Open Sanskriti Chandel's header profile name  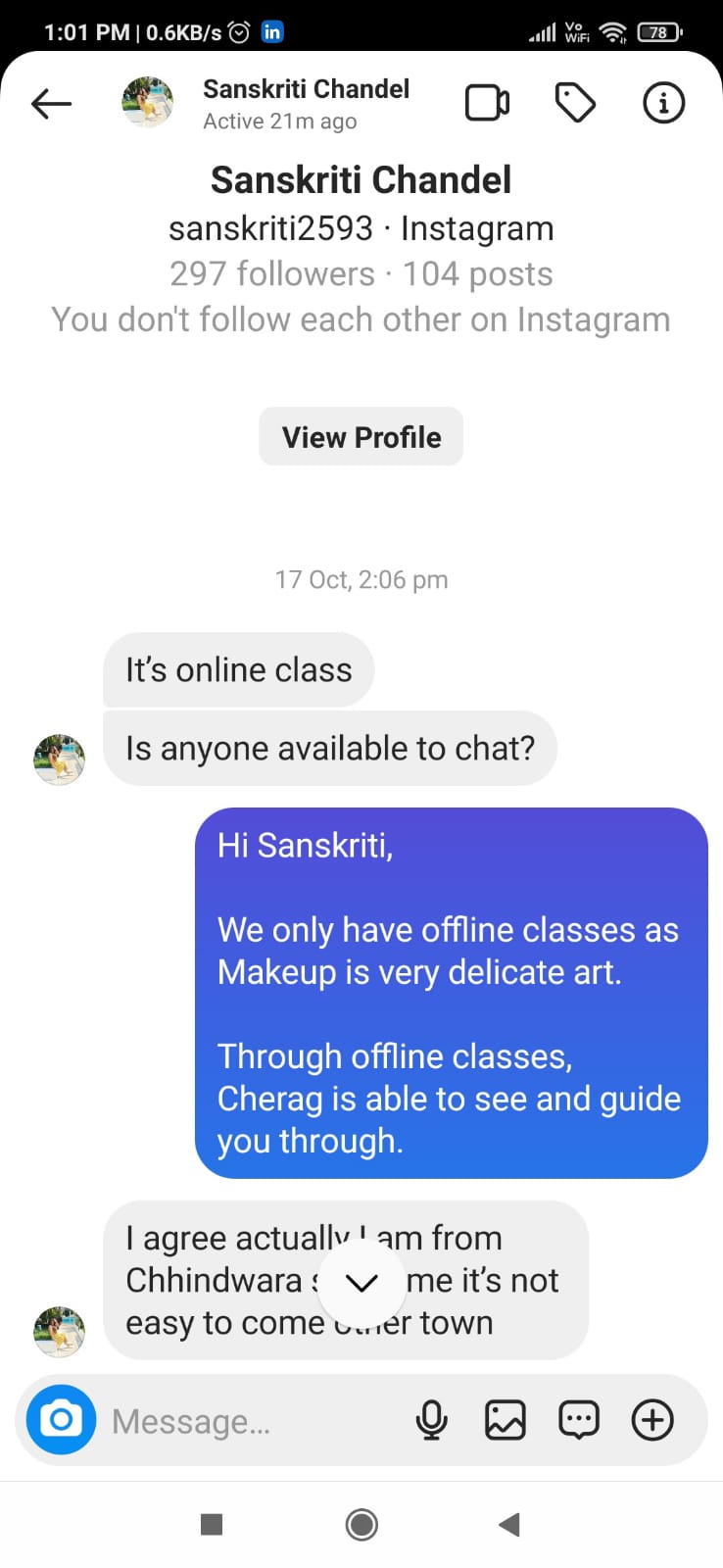(x=306, y=89)
